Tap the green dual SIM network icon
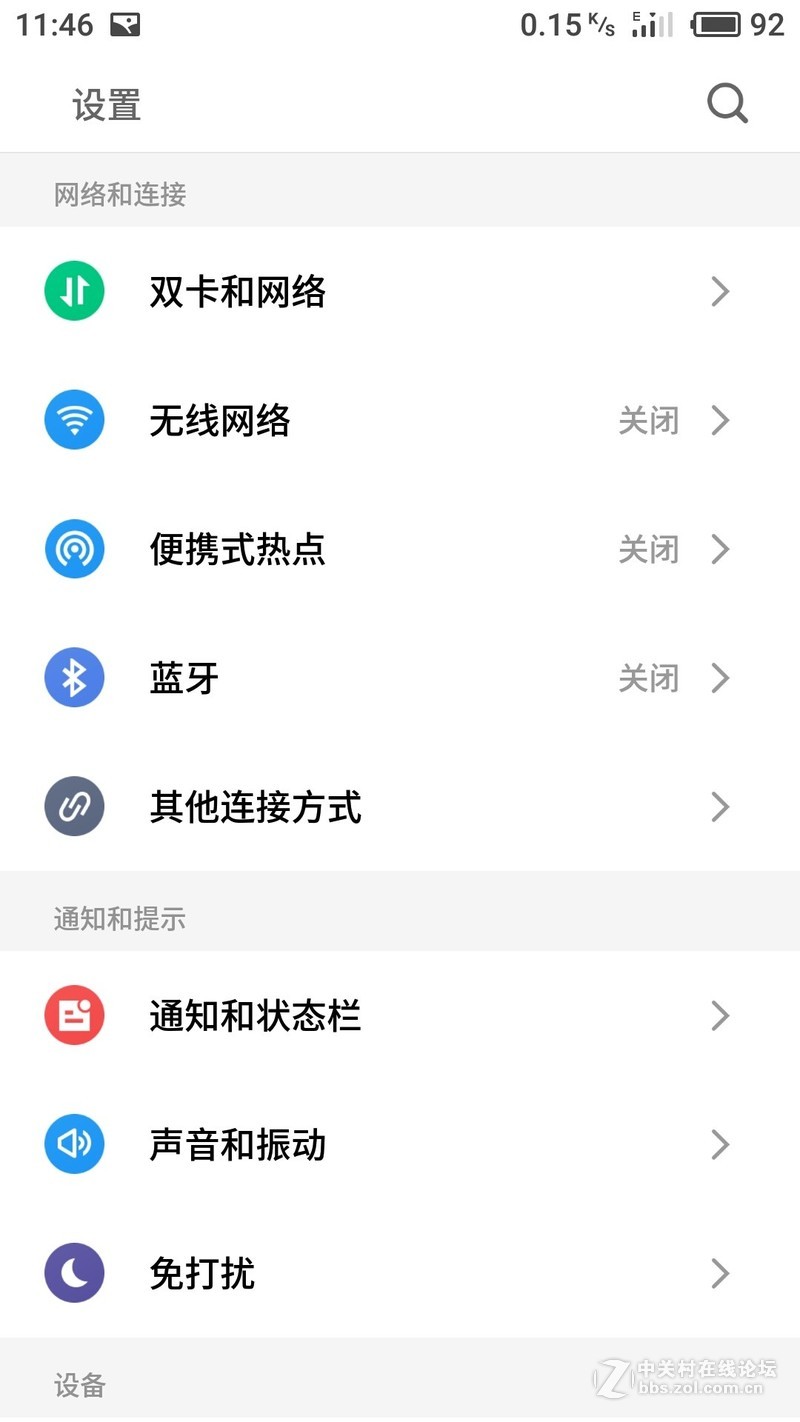 tap(74, 291)
